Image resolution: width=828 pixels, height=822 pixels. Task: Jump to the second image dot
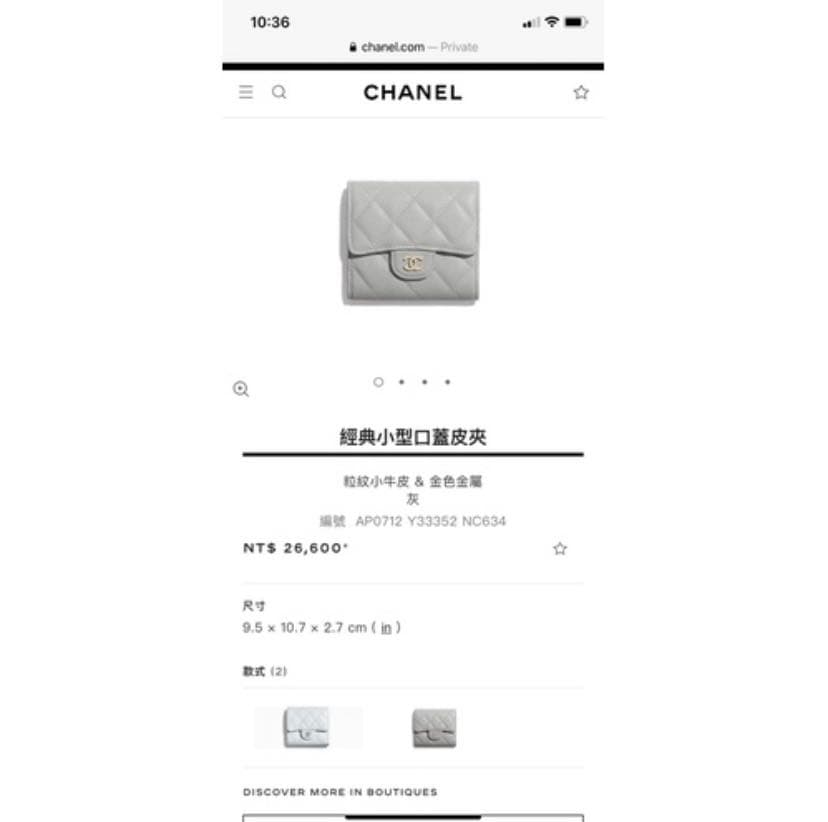click(x=401, y=381)
